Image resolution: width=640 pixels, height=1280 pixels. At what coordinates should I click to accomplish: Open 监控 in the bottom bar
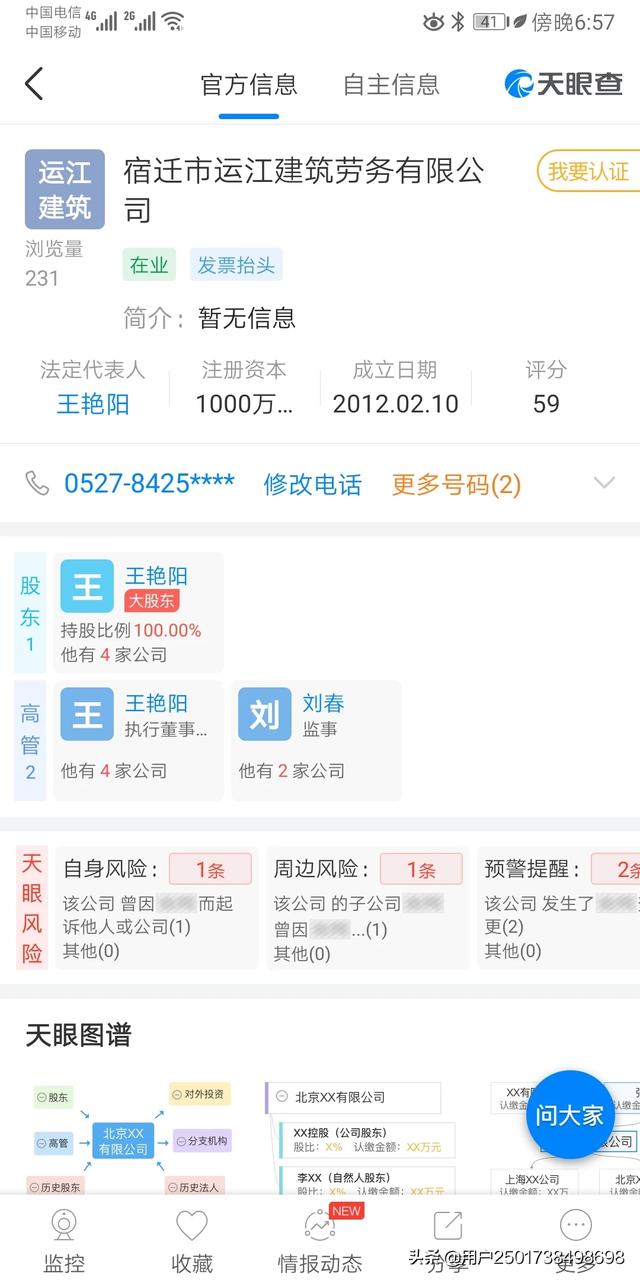click(65, 1240)
